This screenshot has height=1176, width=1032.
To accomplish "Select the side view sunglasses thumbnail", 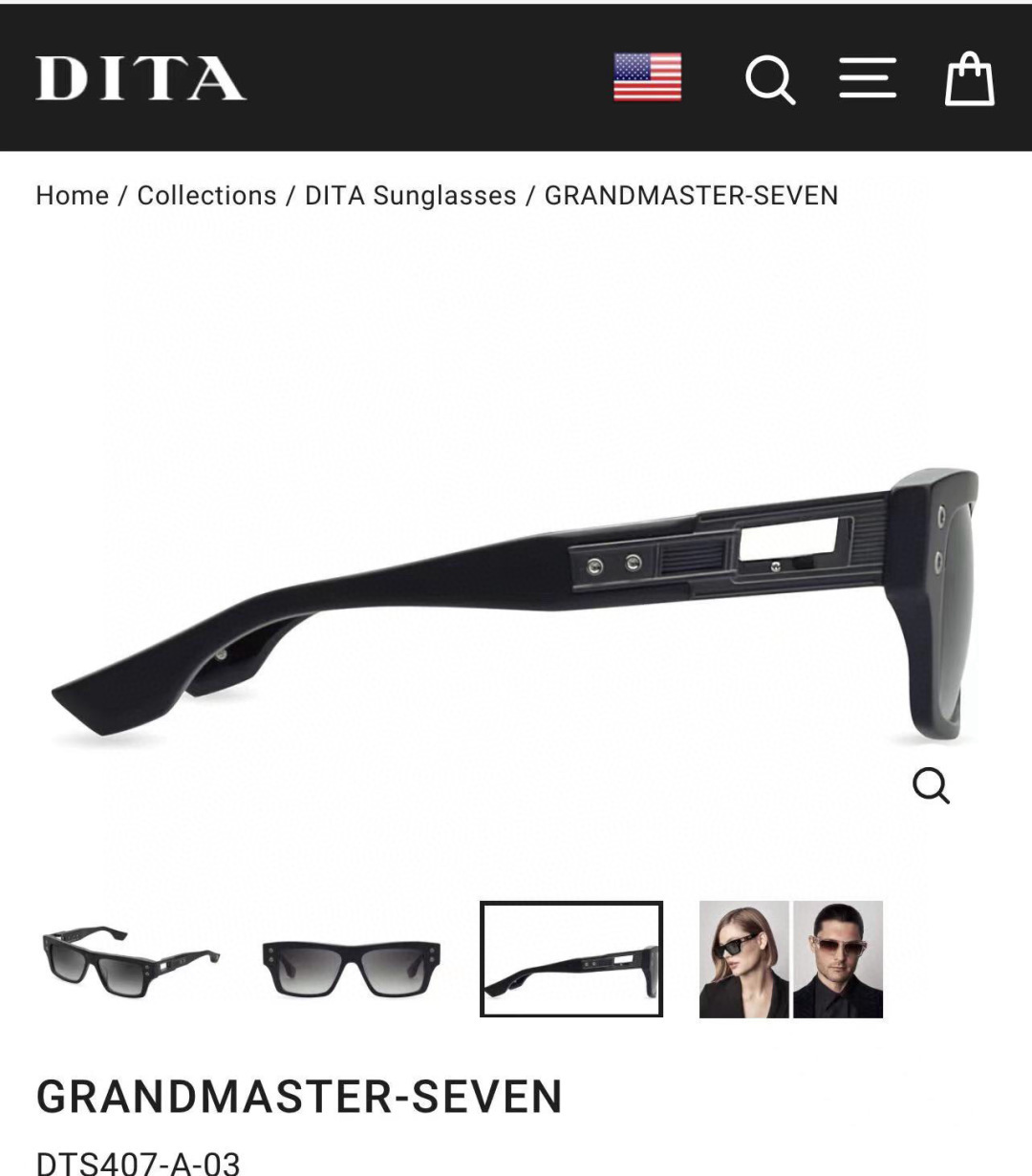I will (571, 959).
